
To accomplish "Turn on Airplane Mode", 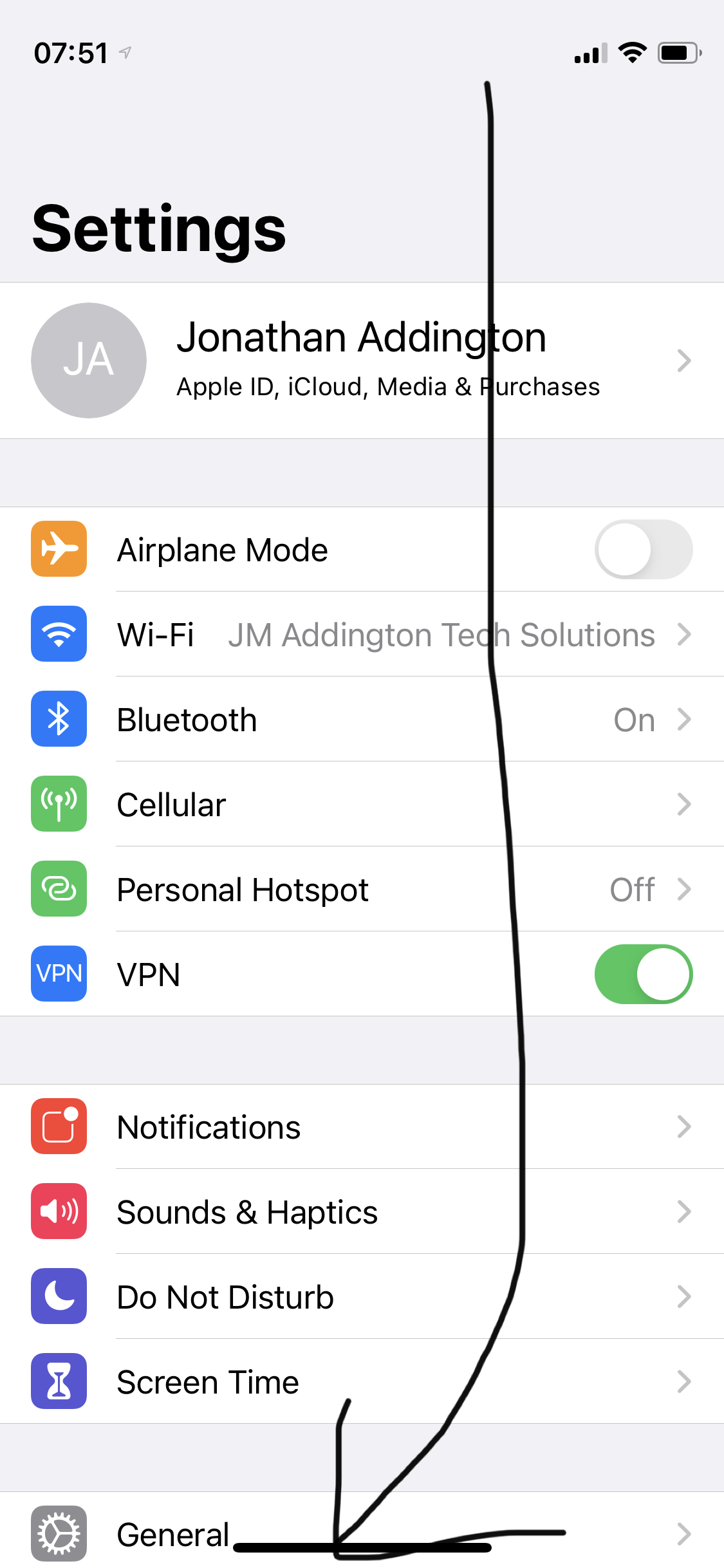I will 643,550.
